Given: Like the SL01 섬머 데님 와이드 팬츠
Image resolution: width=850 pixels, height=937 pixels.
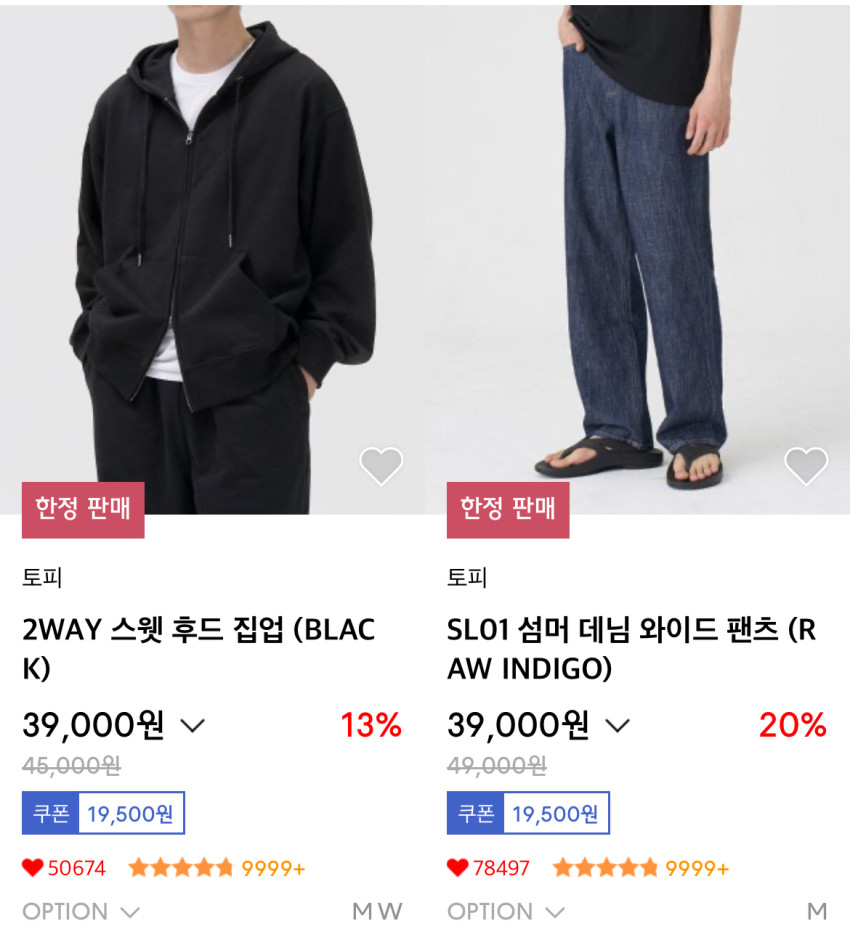Looking at the screenshot, I should 806,465.
